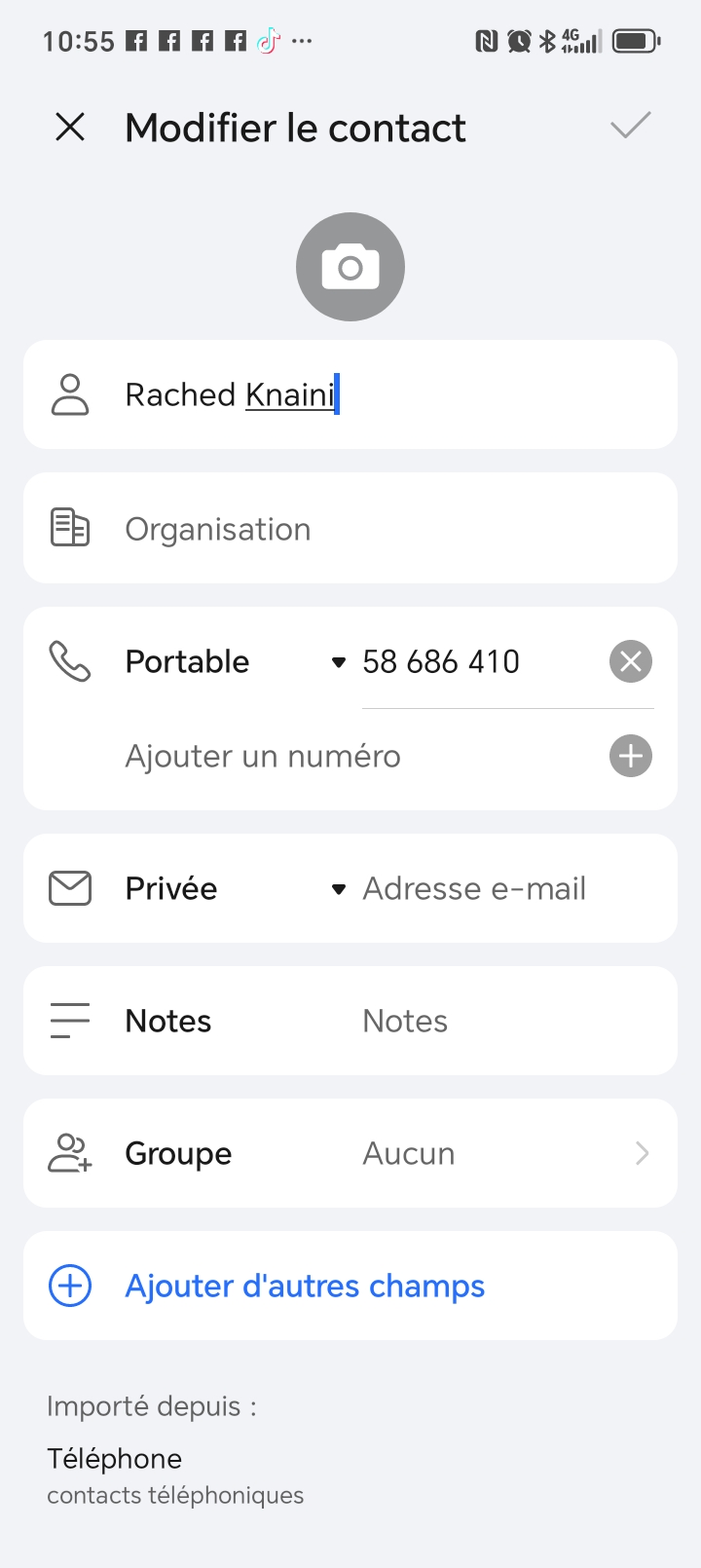The width and height of the screenshot is (701, 1568).
Task: Edit the phone number 58 686 410
Action: point(467,662)
